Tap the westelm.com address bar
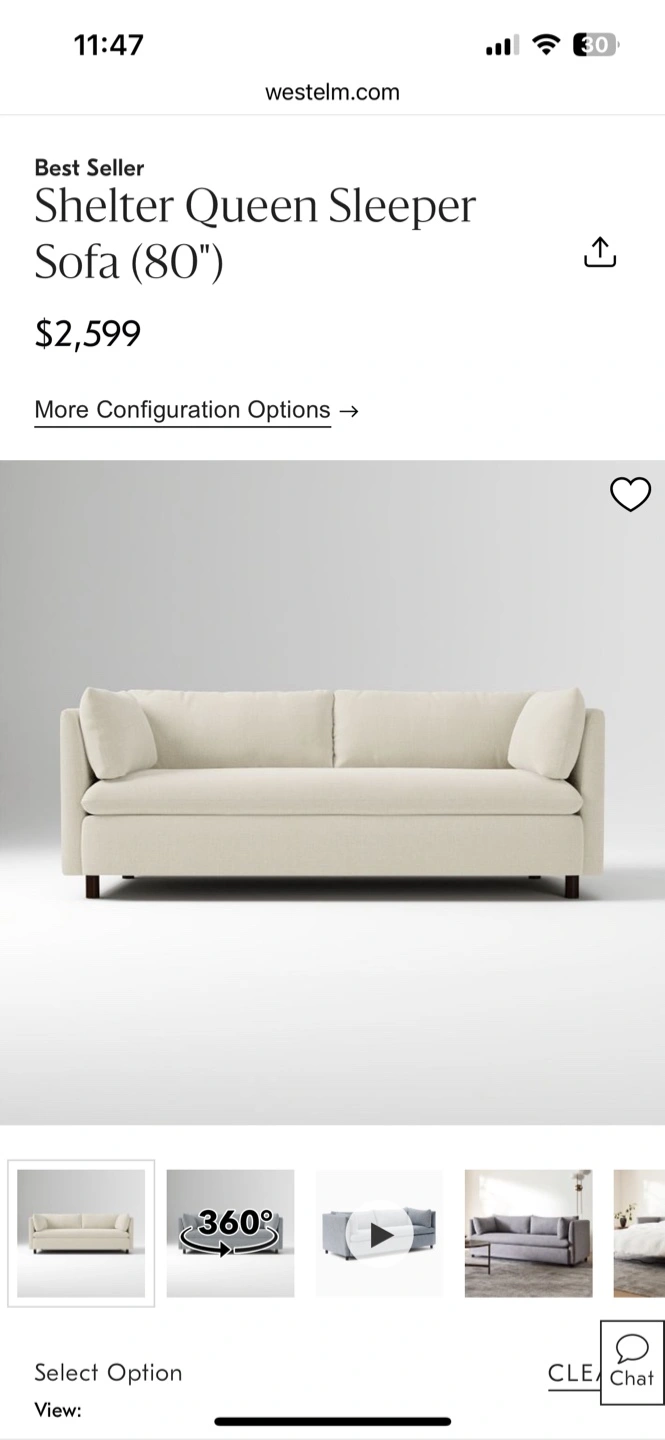Image resolution: width=665 pixels, height=1440 pixels. (332, 92)
